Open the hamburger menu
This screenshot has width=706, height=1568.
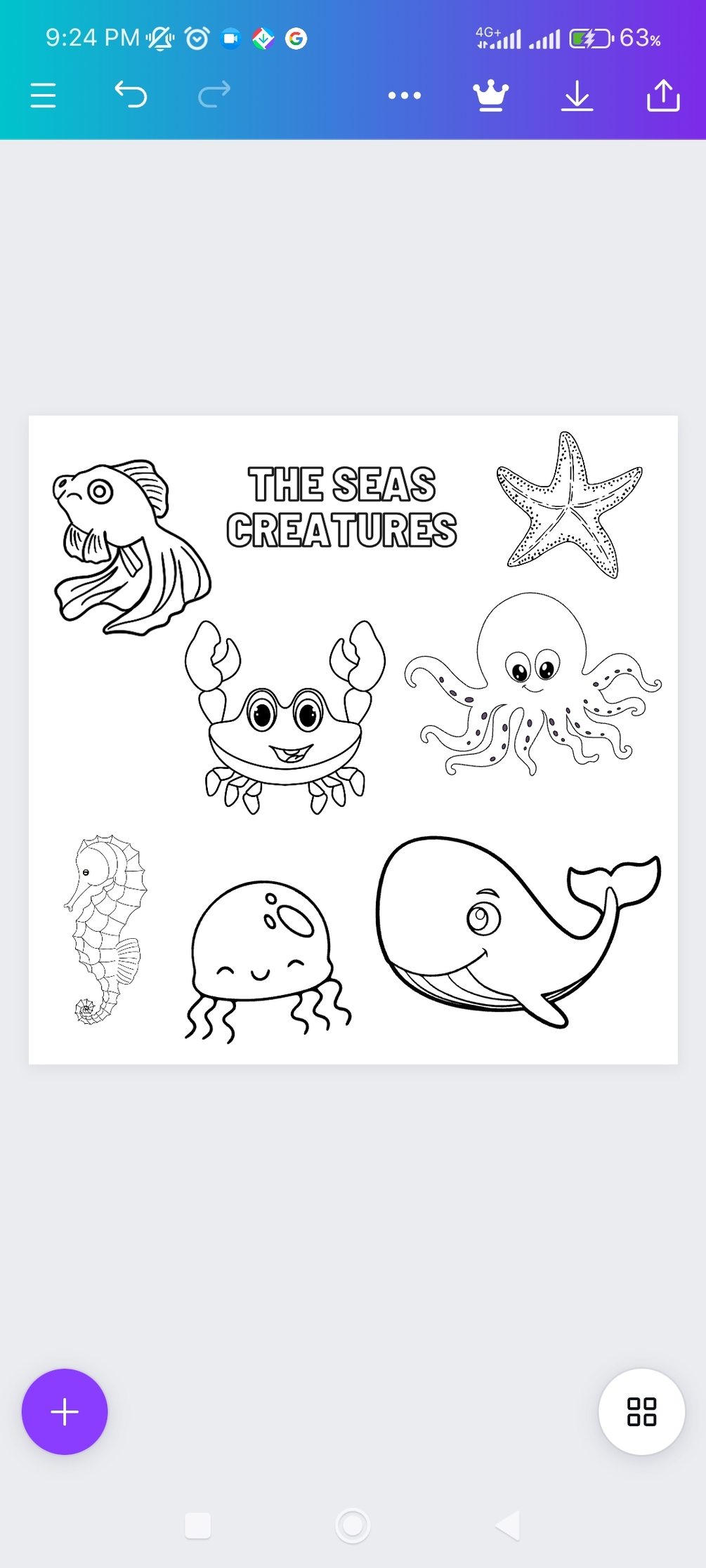(x=43, y=95)
